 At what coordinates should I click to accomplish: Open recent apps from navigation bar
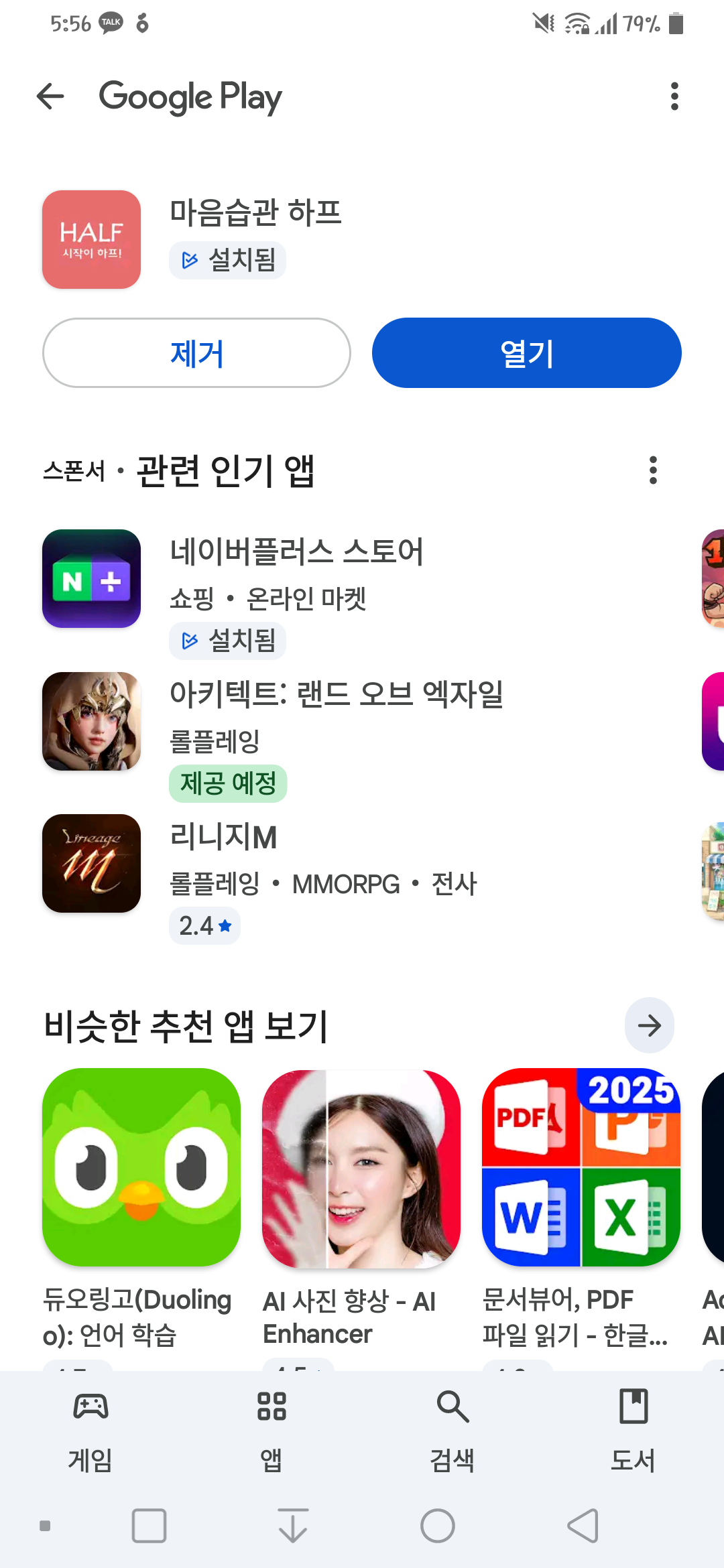pyautogui.click(x=149, y=1526)
